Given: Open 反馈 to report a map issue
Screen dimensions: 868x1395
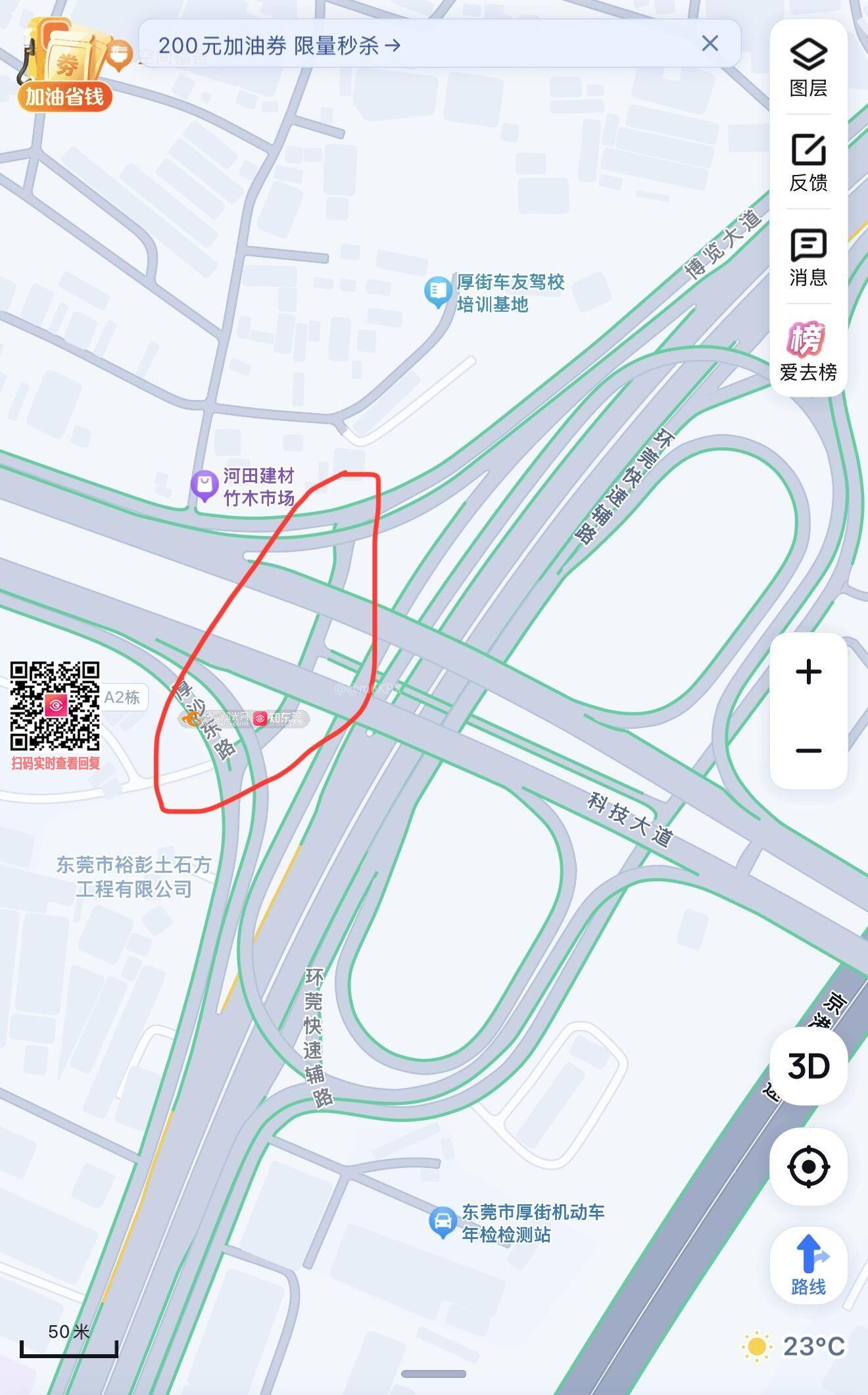Looking at the screenshot, I should (808, 162).
